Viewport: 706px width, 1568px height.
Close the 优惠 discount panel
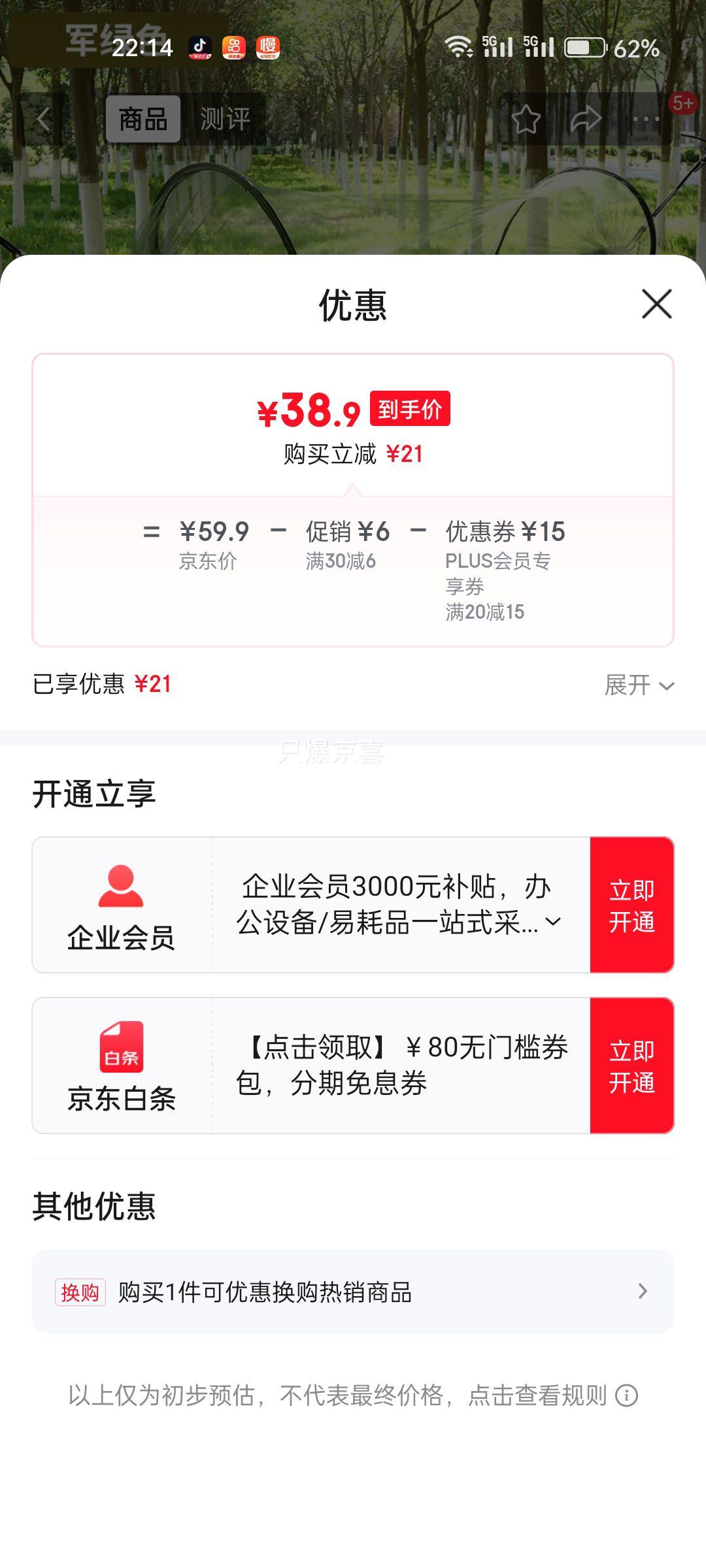point(656,304)
